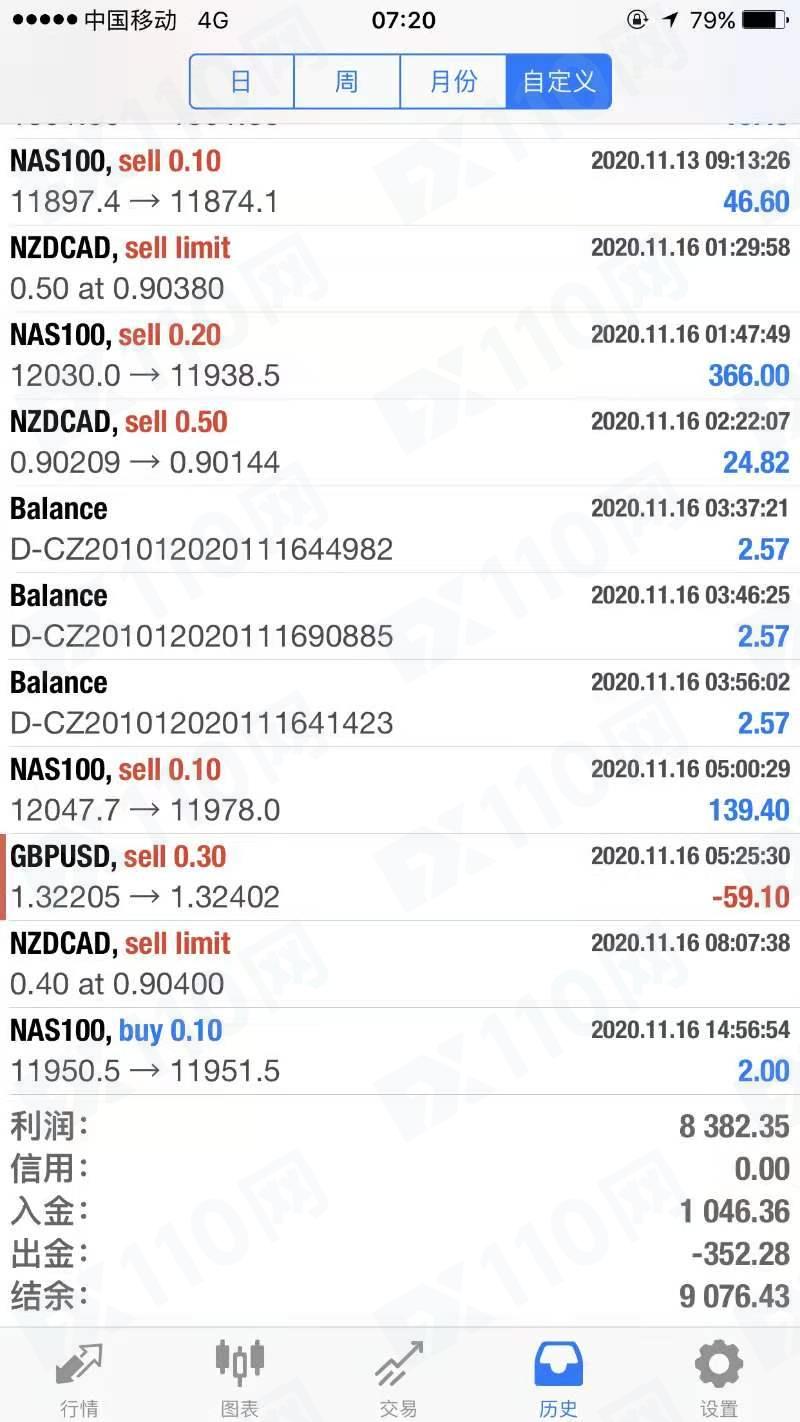Open the 历史 history tab
Viewport: 800px width, 1422px height.
559,1378
